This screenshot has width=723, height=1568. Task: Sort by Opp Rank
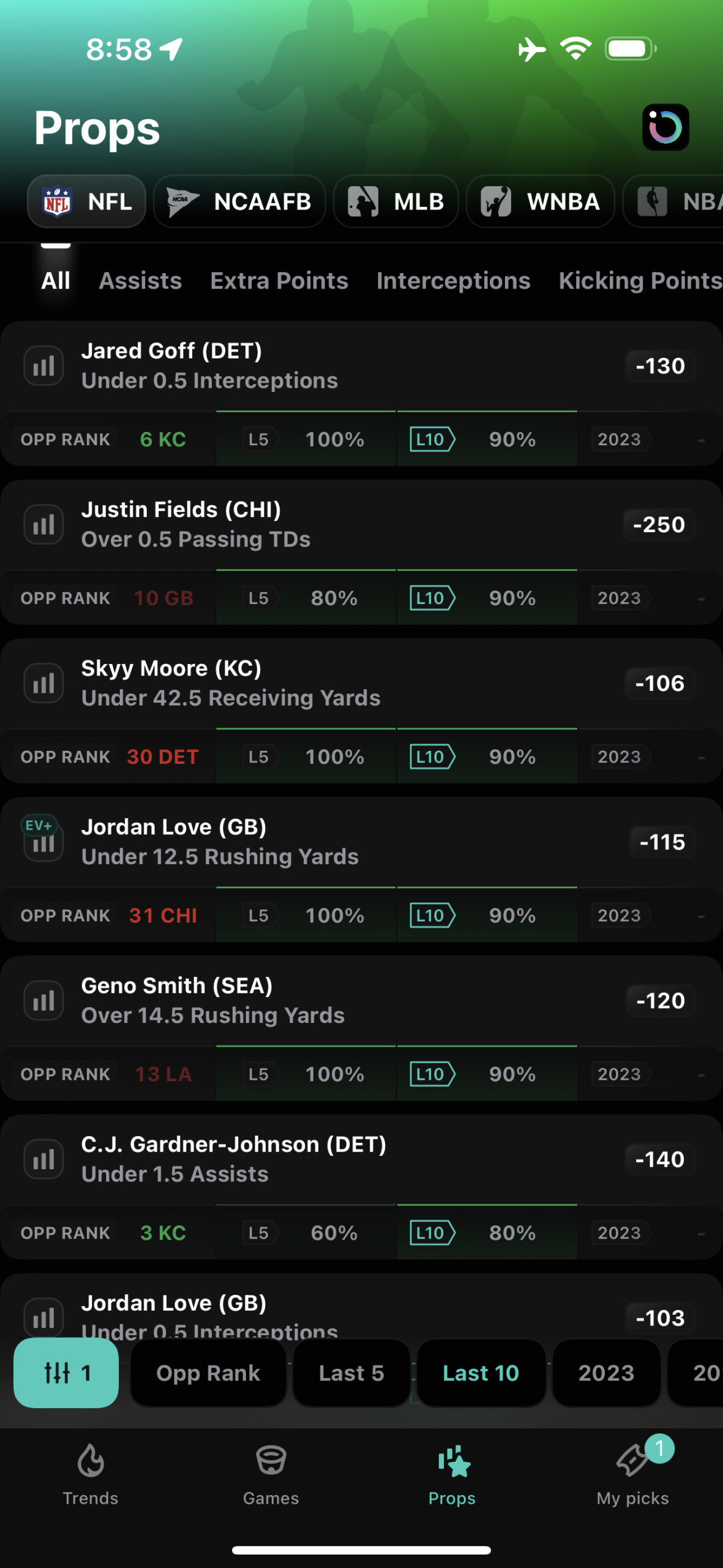coord(208,1373)
